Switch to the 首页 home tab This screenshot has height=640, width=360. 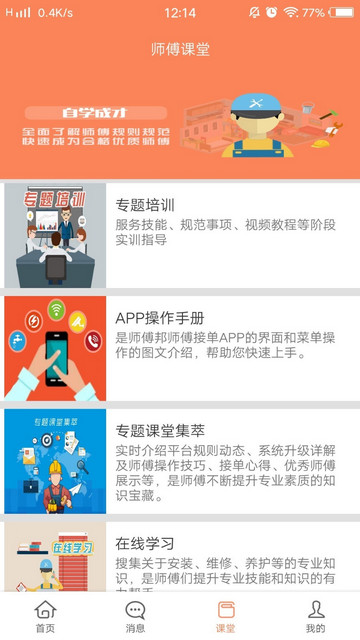(45, 616)
